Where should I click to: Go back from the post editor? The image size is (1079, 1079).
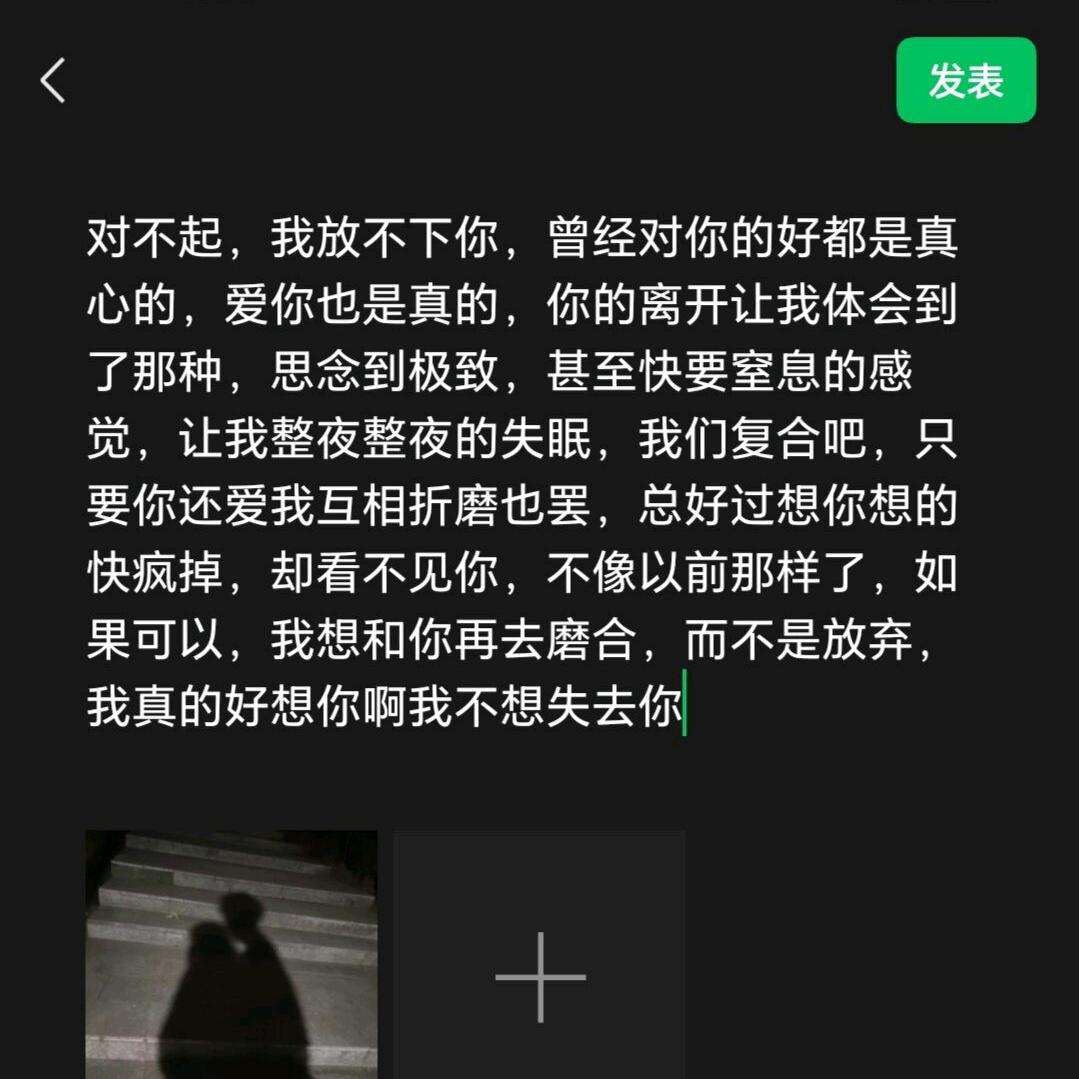point(53,80)
